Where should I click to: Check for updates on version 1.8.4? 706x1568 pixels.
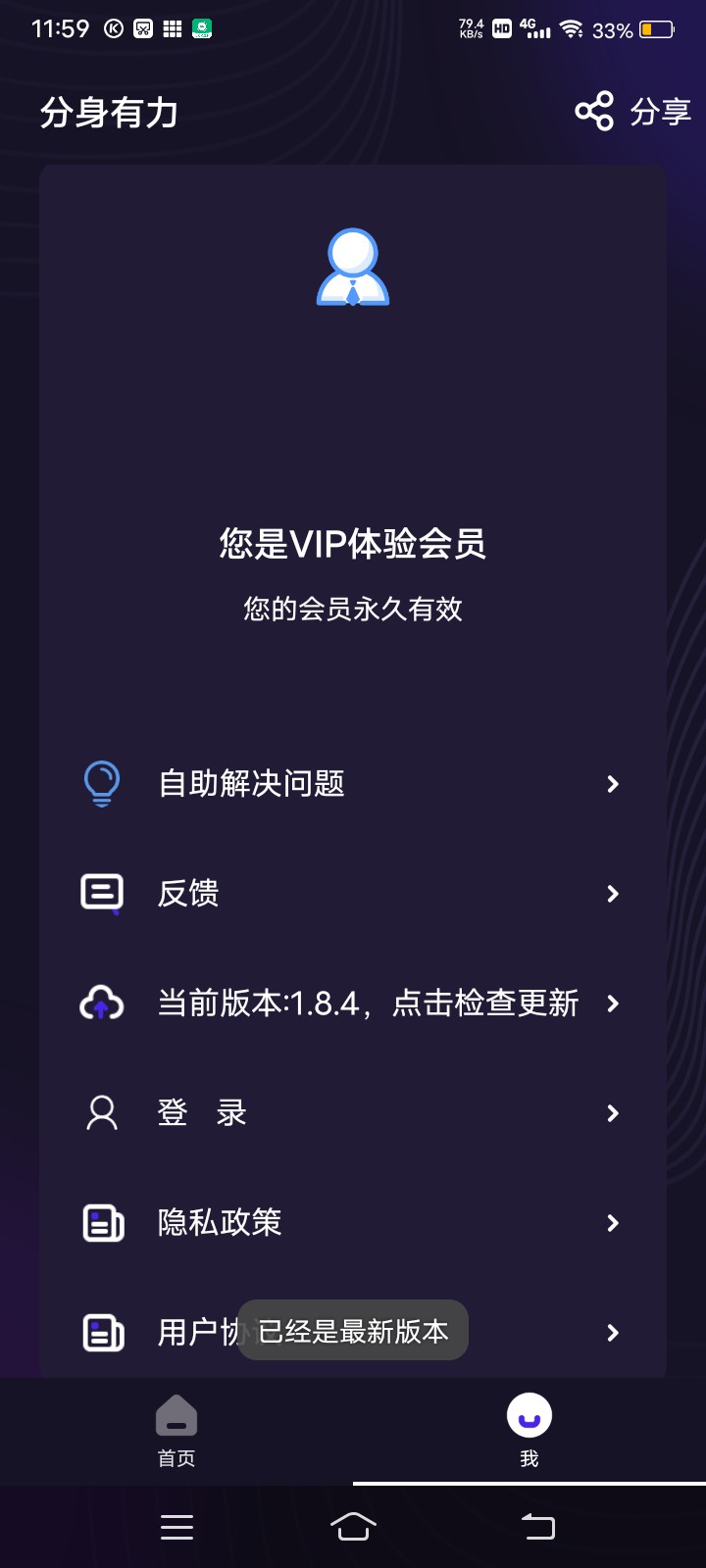click(x=353, y=1004)
